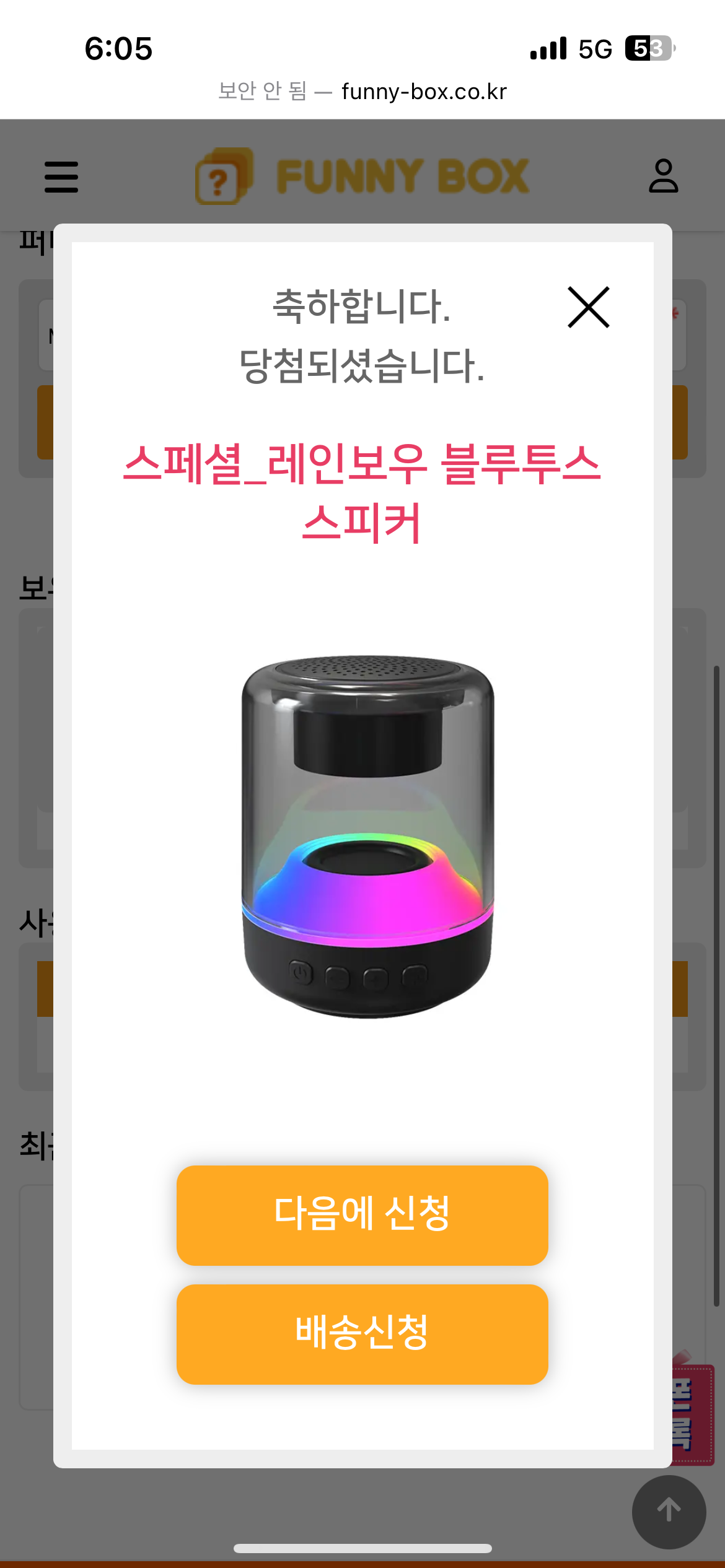Tap the 다음에 신청 button
This screenshot has height=1568, width=725.
(x=362, y=1215)
